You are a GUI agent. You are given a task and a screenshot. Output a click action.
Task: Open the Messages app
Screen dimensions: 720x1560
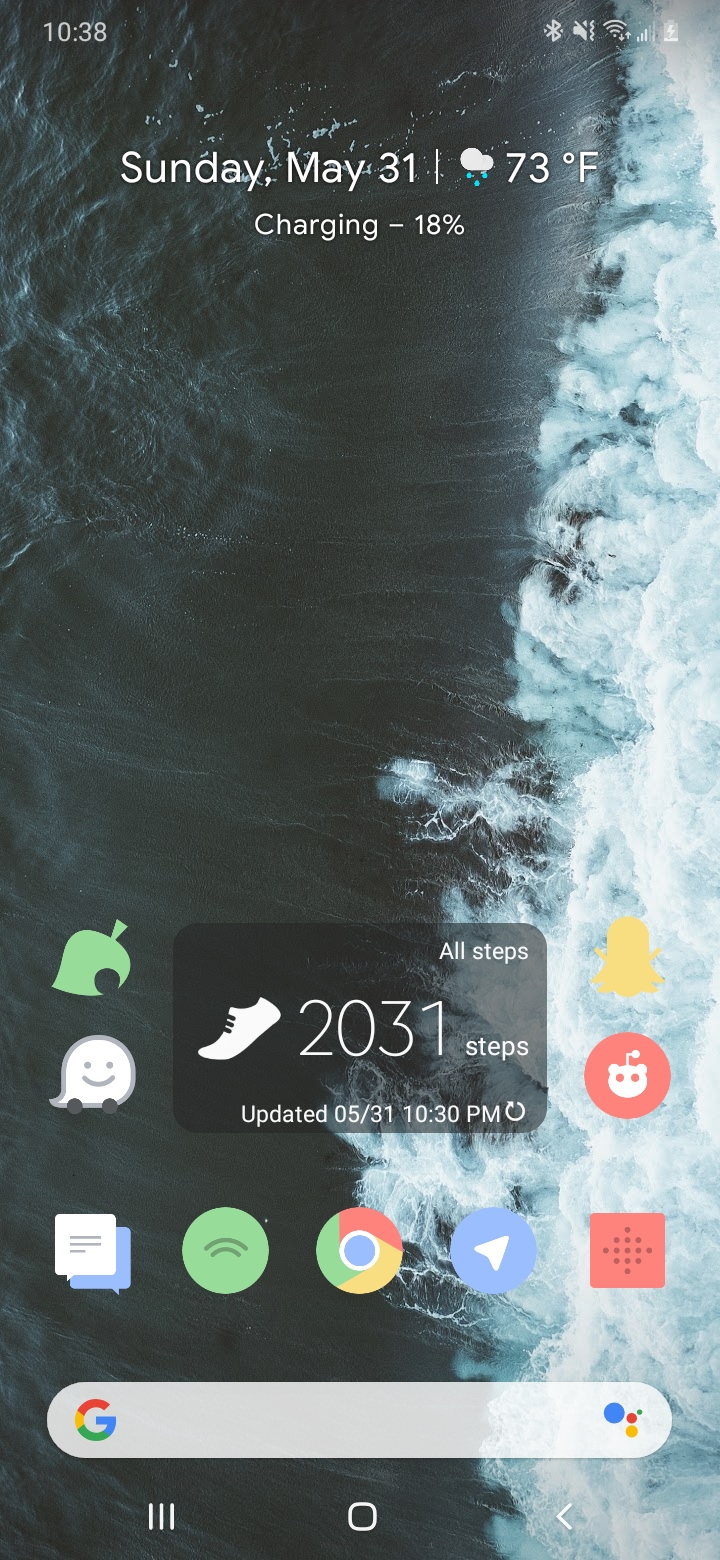[92, 1250]
